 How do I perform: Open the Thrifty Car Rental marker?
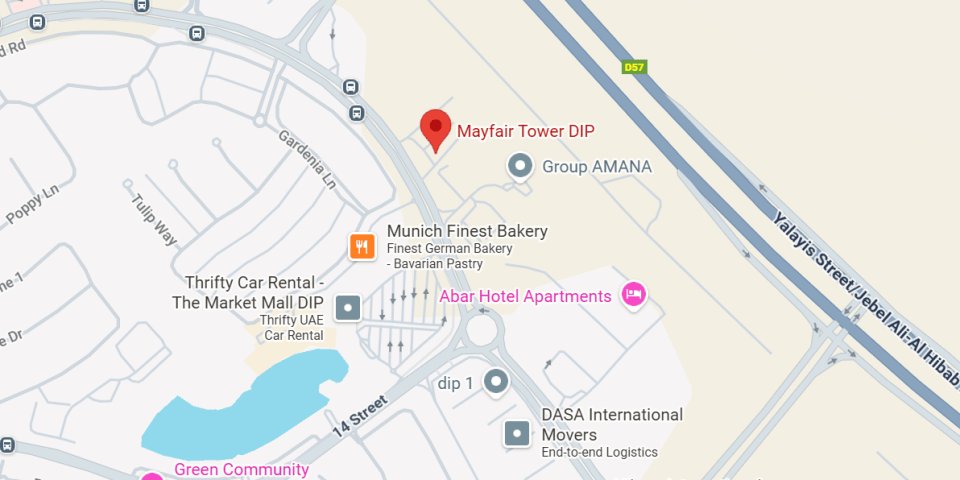347,308
